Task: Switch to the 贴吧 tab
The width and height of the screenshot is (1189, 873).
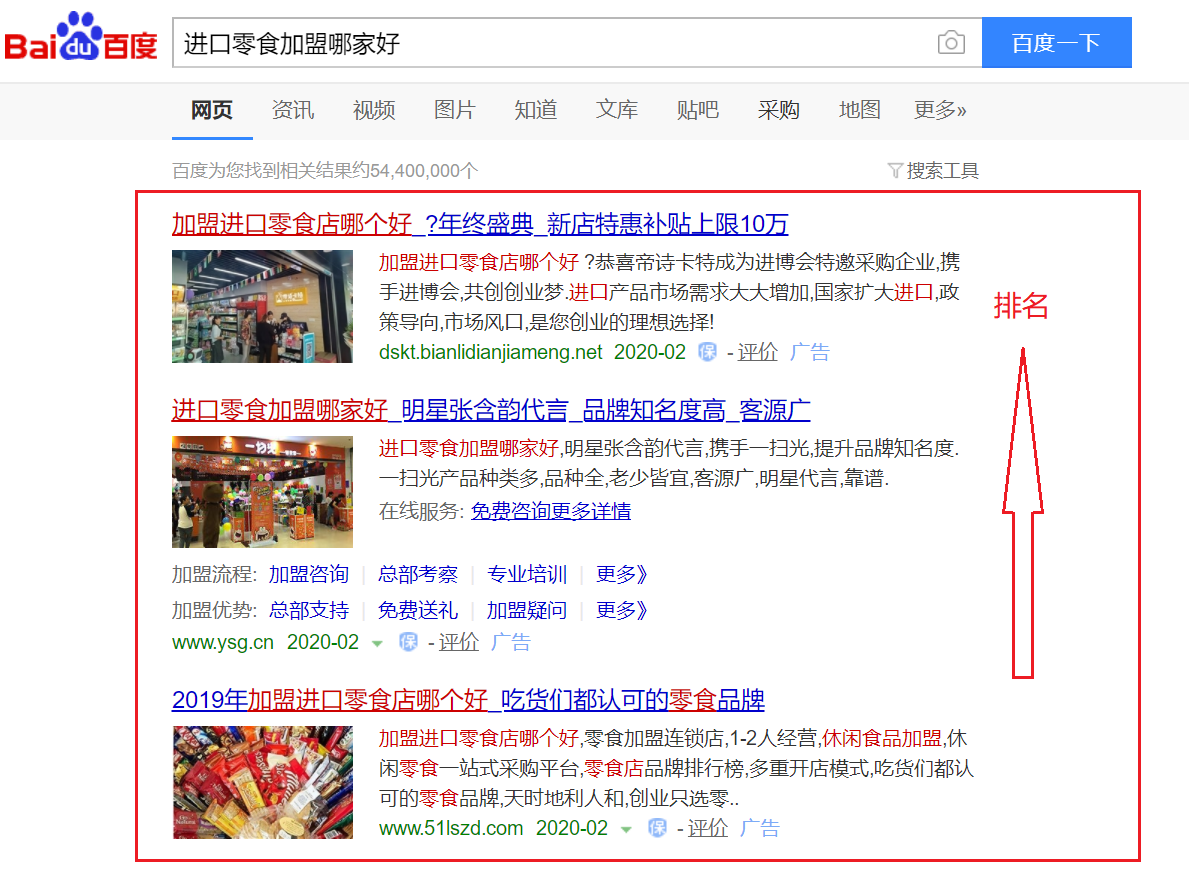Action: [x=698, y=110]
